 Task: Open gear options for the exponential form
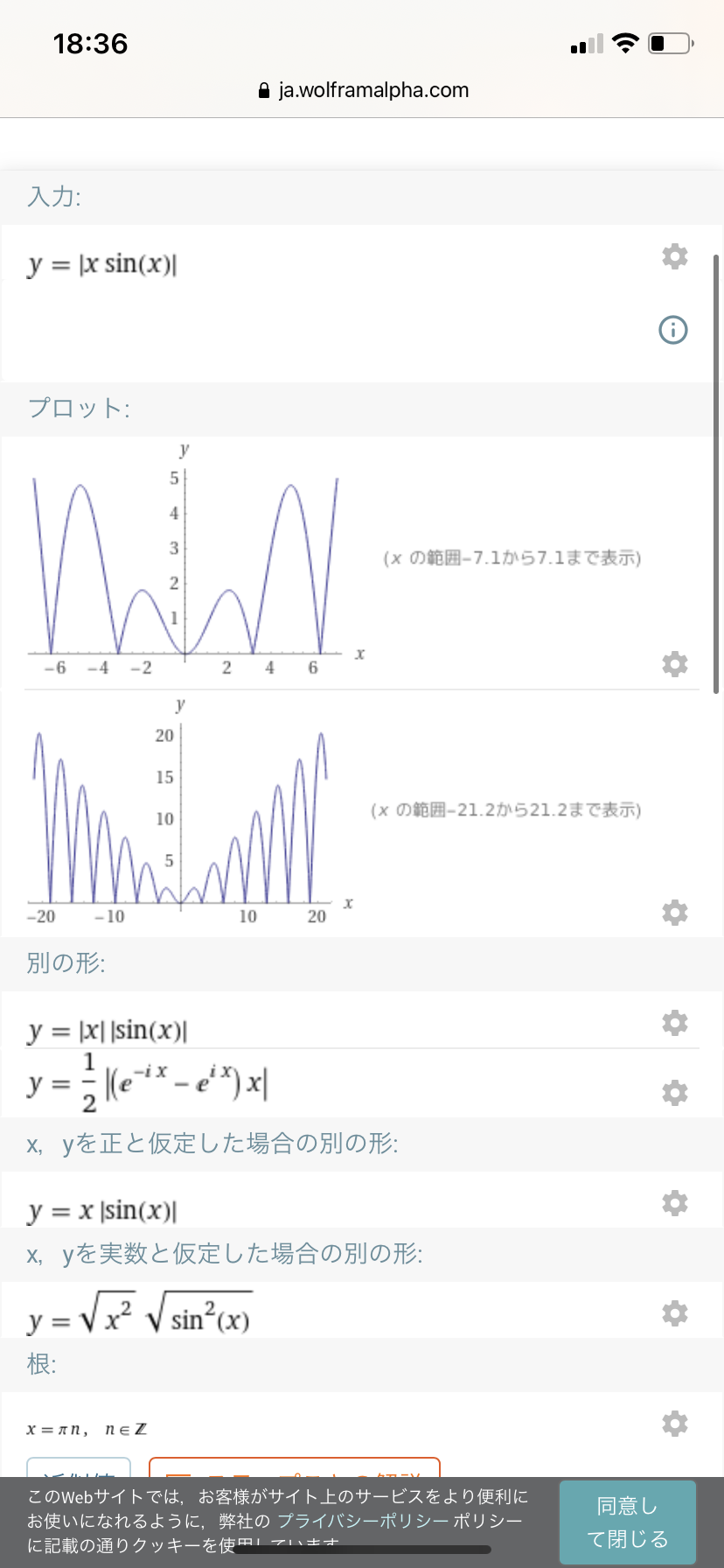(x=674, y=1093)
